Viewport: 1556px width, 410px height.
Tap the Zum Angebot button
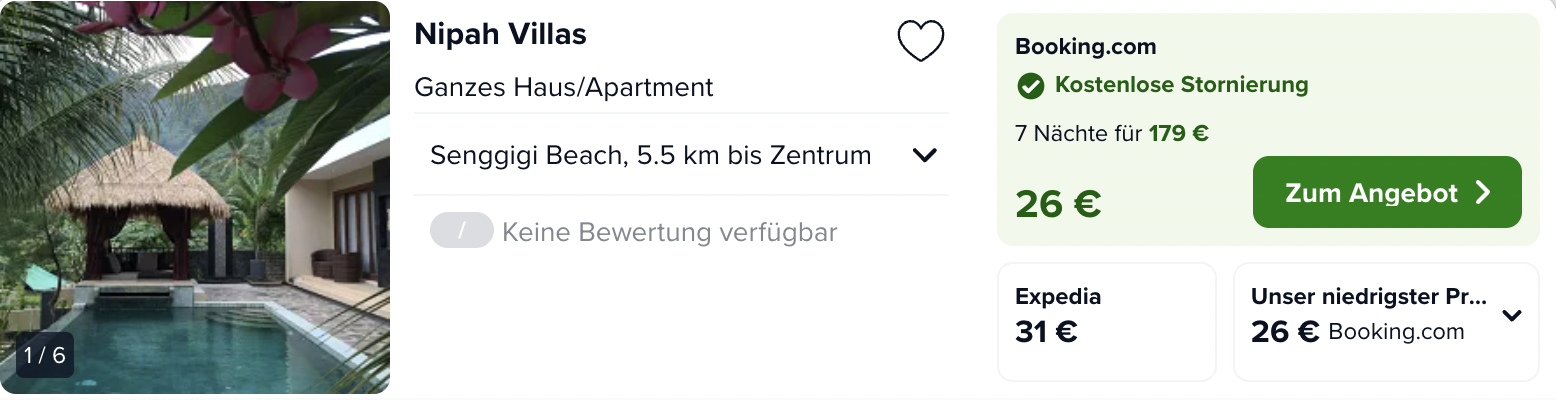(x=1386, y=192)
